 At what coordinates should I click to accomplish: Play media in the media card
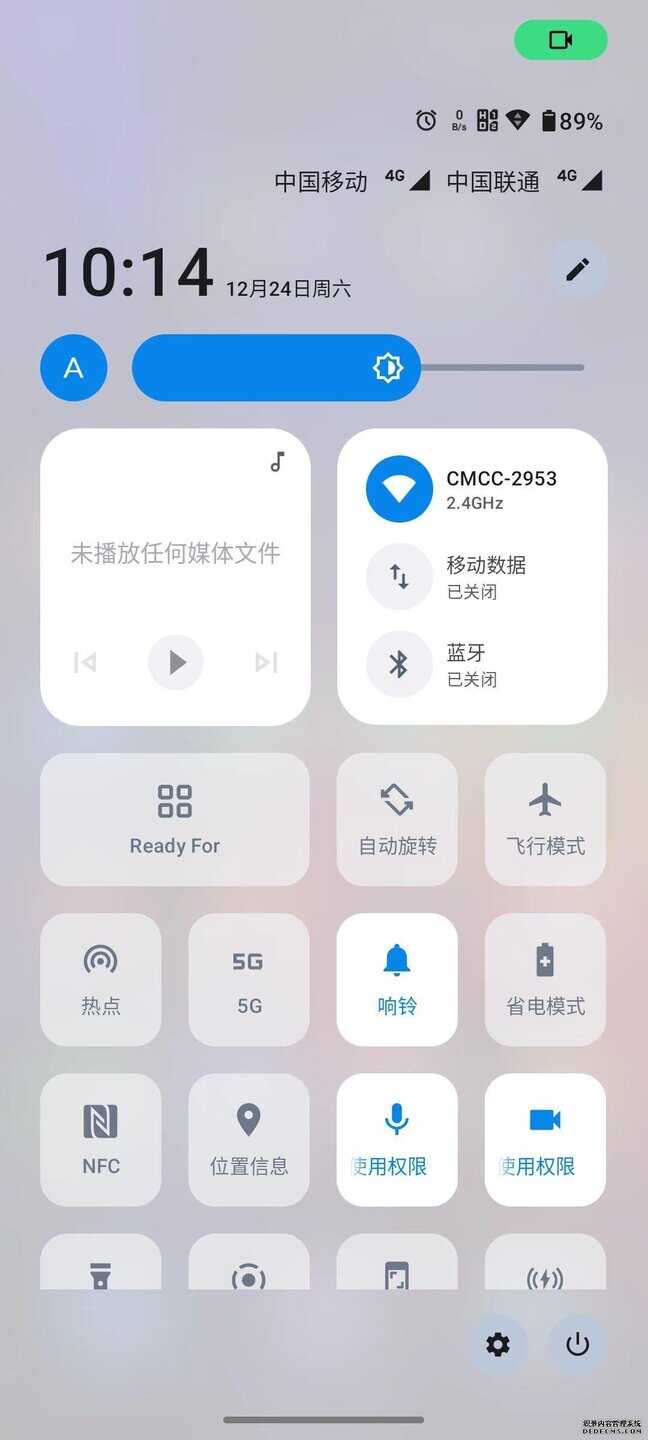(176, 662)
